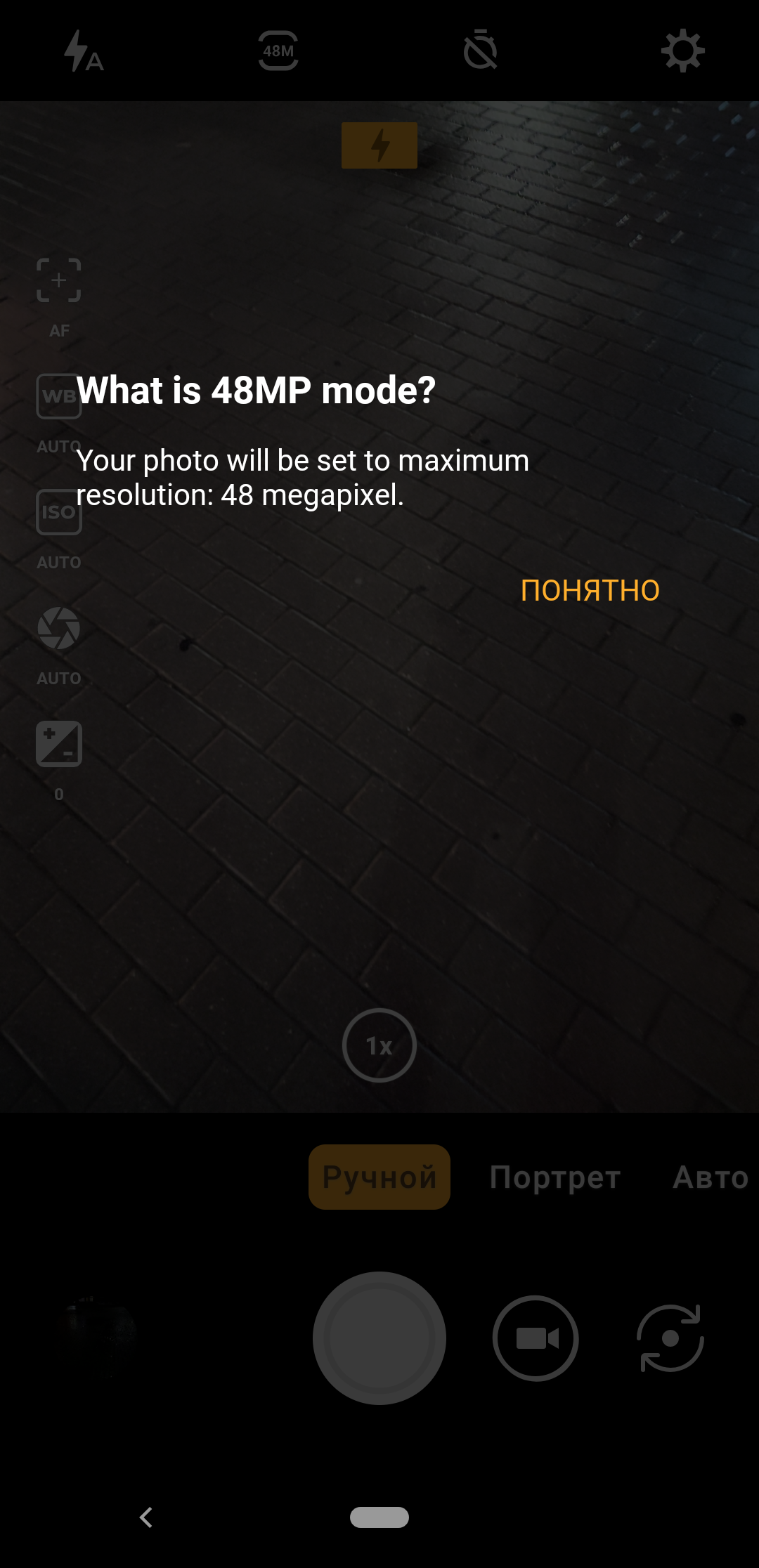Select the Ручной mode

click(379, 1177)
